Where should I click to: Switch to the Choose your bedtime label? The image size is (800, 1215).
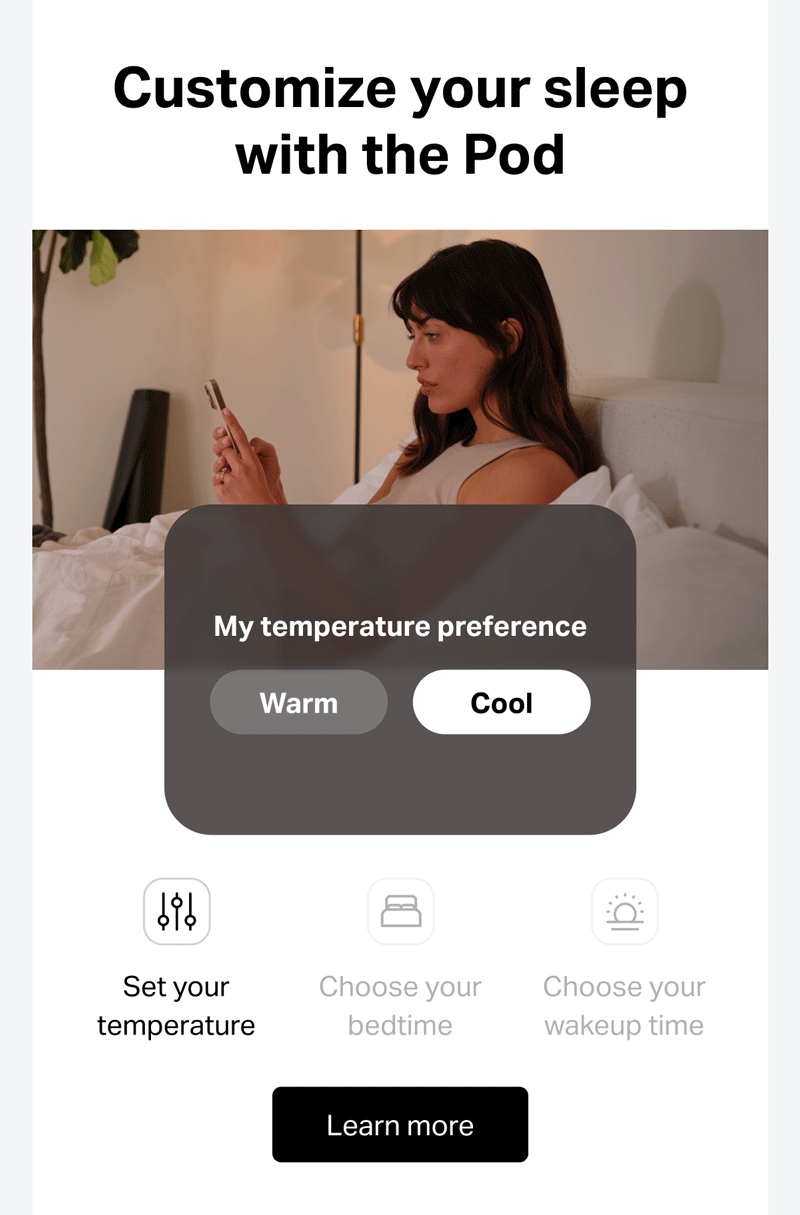click(400, 1006)
